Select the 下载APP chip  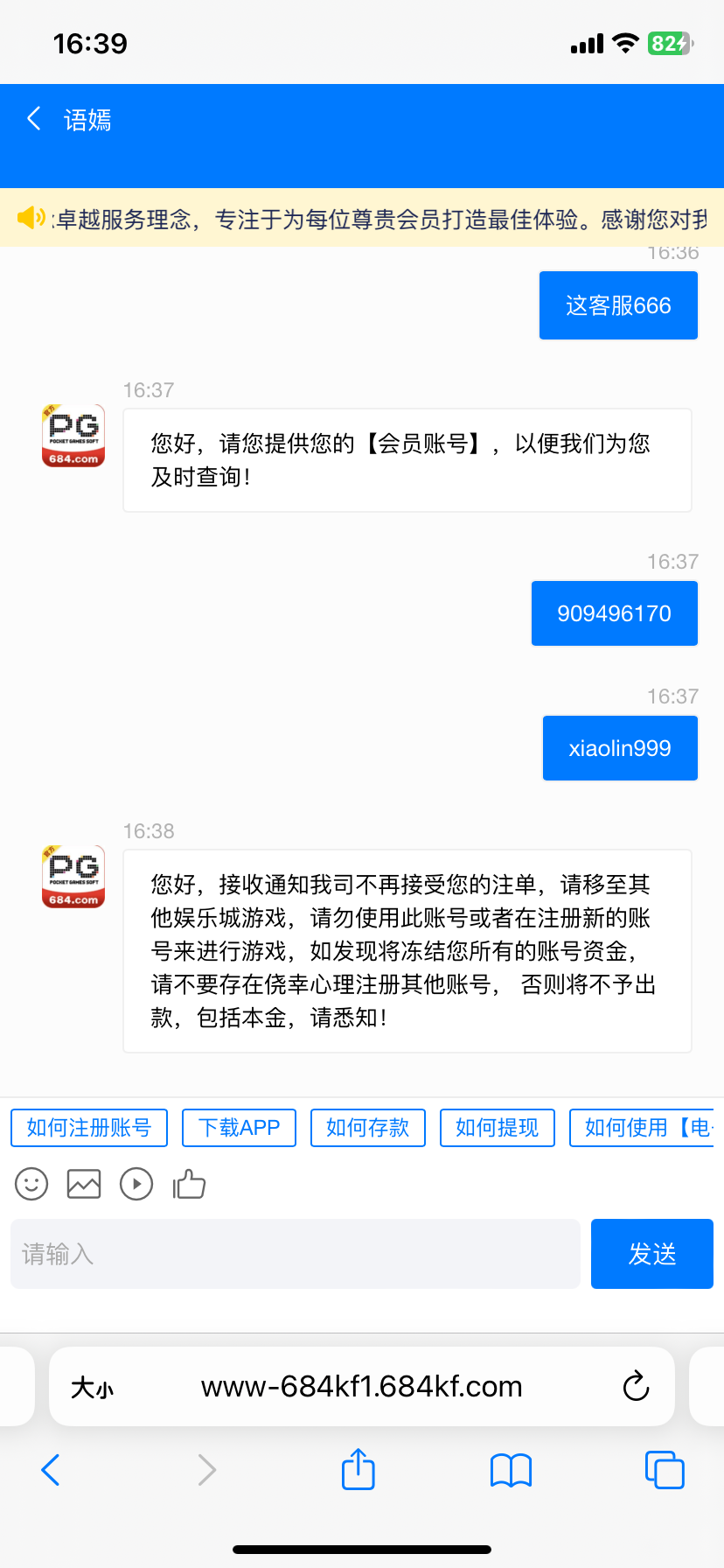(x=239, y=1128)
